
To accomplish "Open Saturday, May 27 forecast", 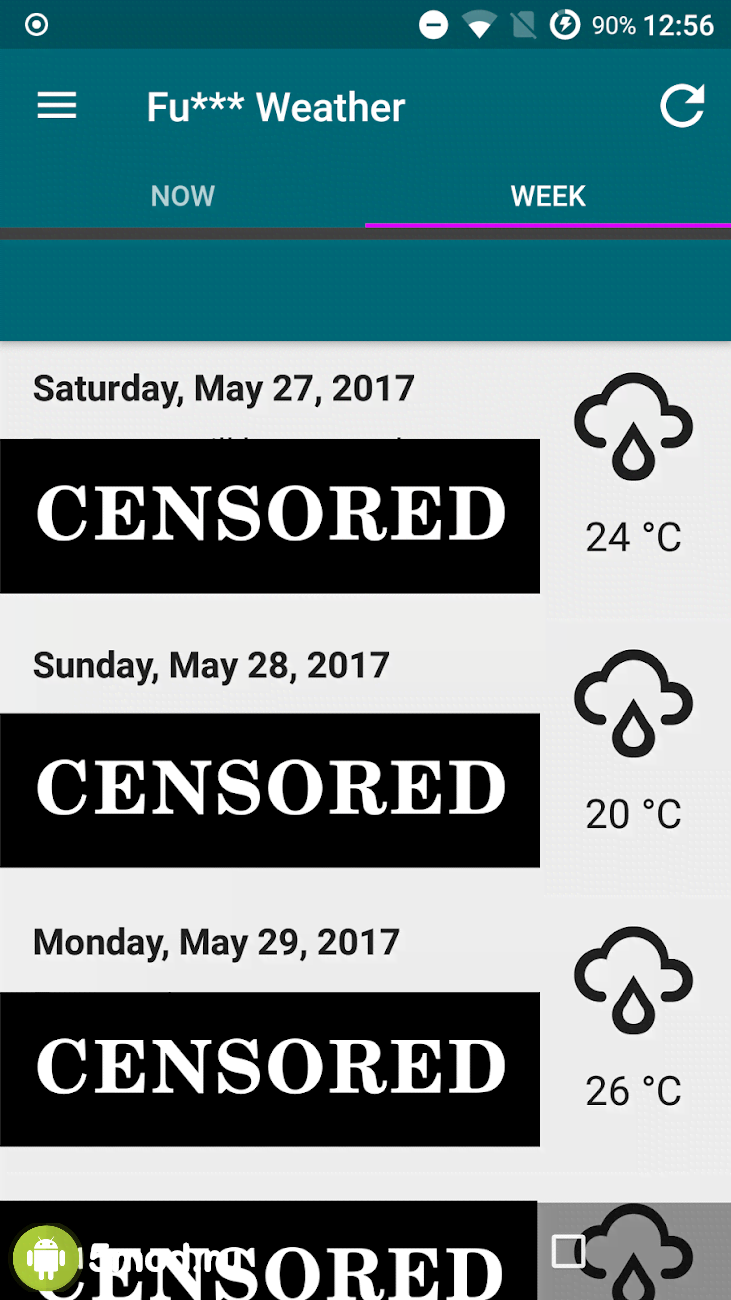I will click(x=224, y=389).
